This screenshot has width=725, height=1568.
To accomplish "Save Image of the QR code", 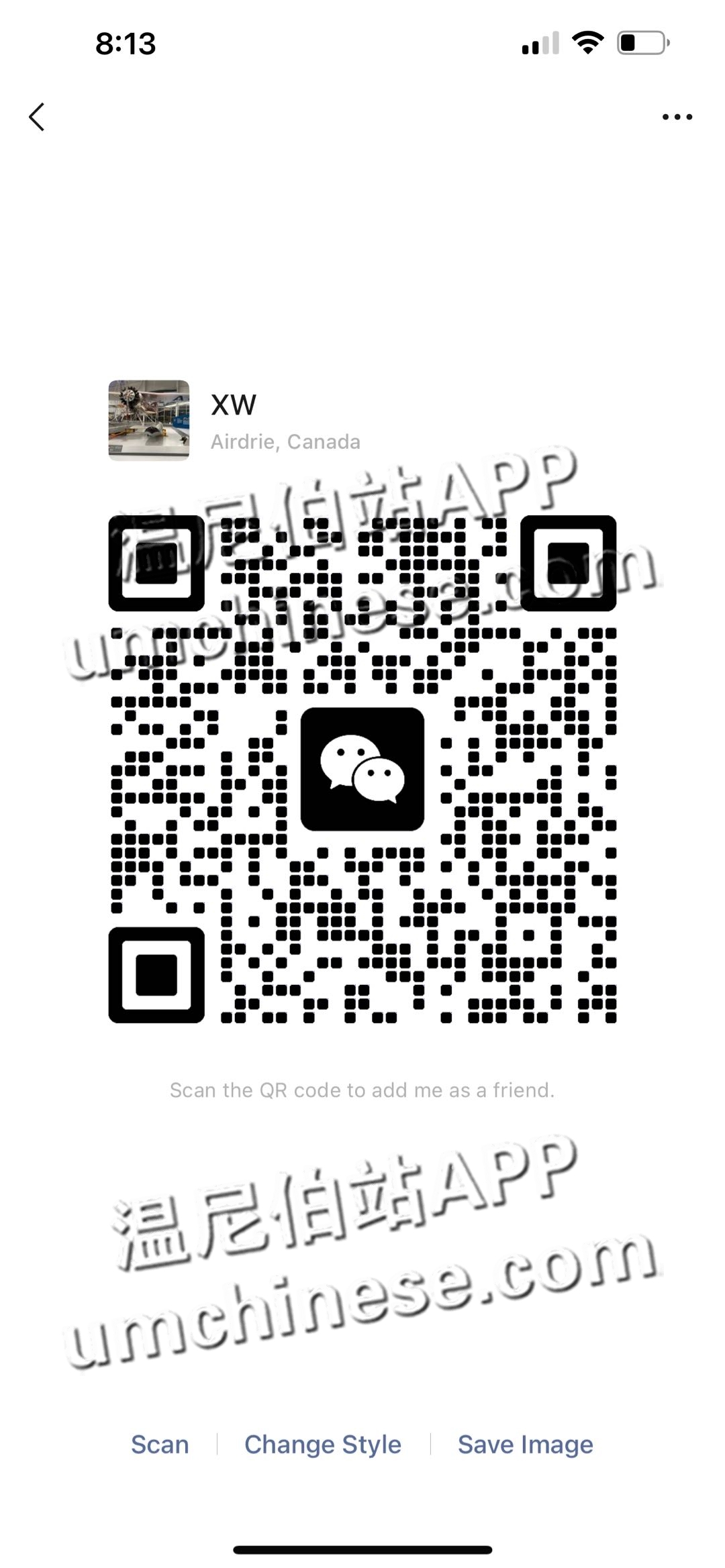I will click(525, 1445).
